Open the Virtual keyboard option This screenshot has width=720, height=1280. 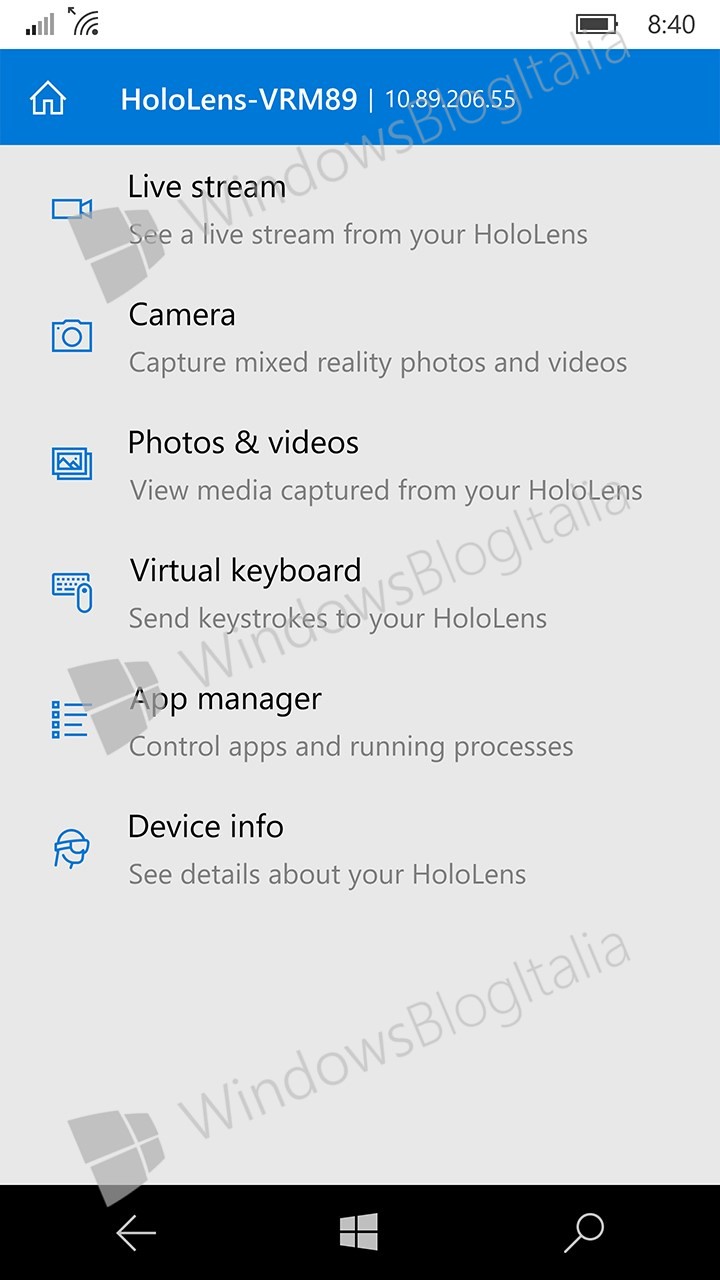pyautogui.click(x=360, y=593)
